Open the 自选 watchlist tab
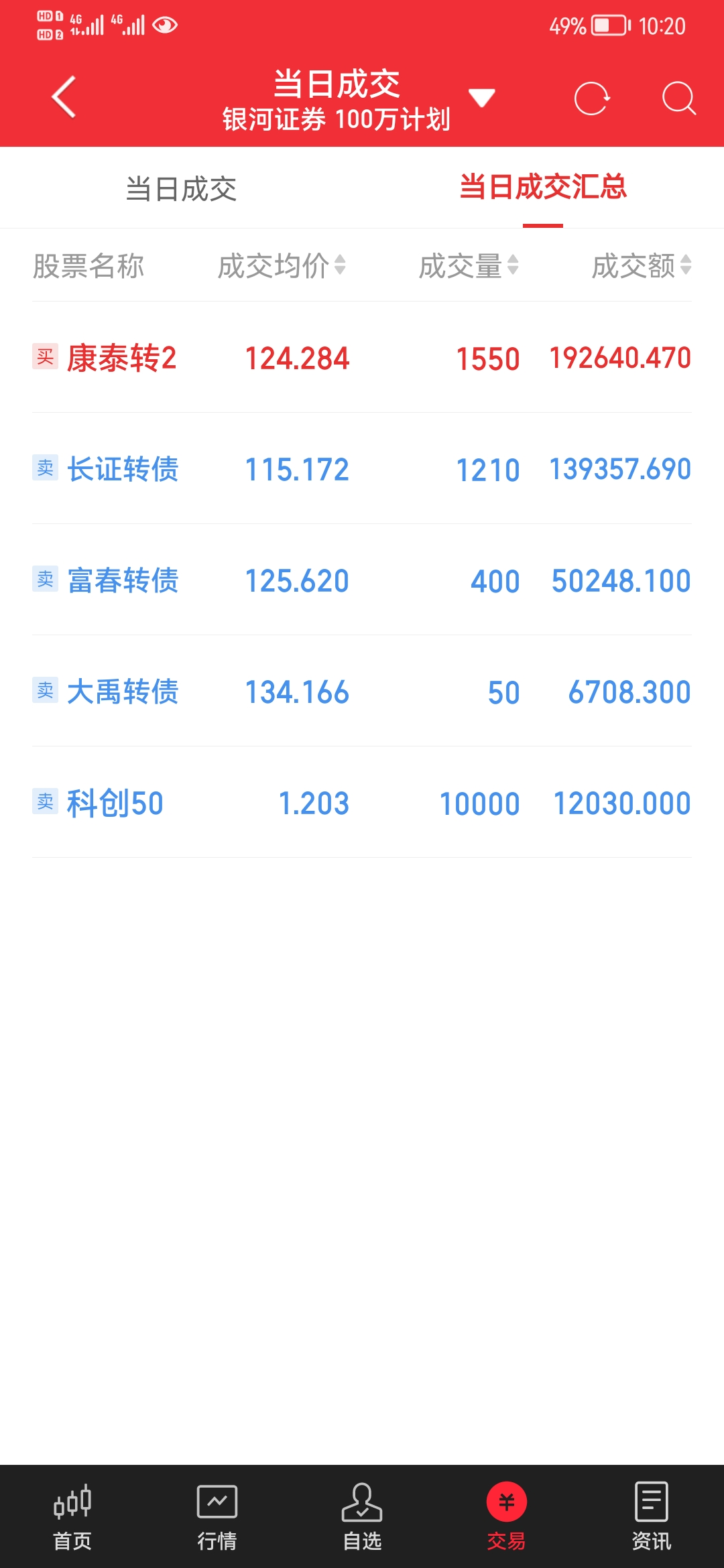This screenshot has width=724, height=1568. pyautogui.click(x=362, y=1517)
